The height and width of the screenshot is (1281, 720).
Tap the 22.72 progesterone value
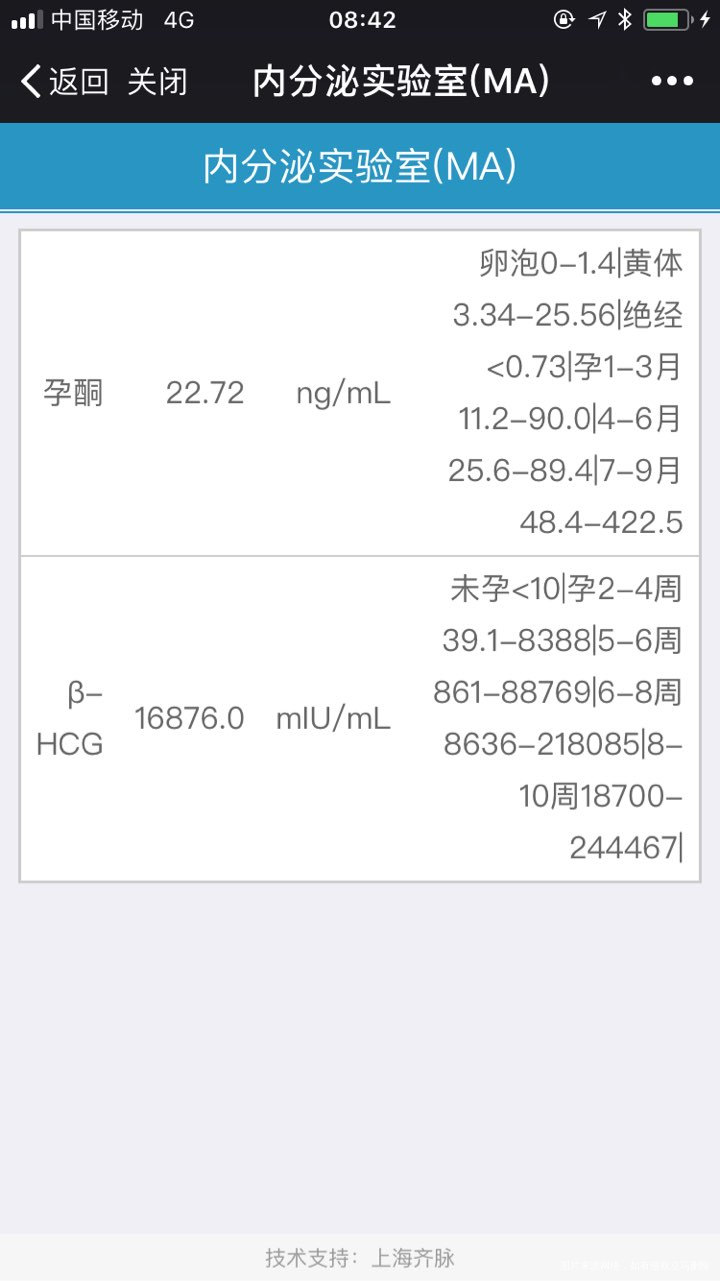coord(207,391)
